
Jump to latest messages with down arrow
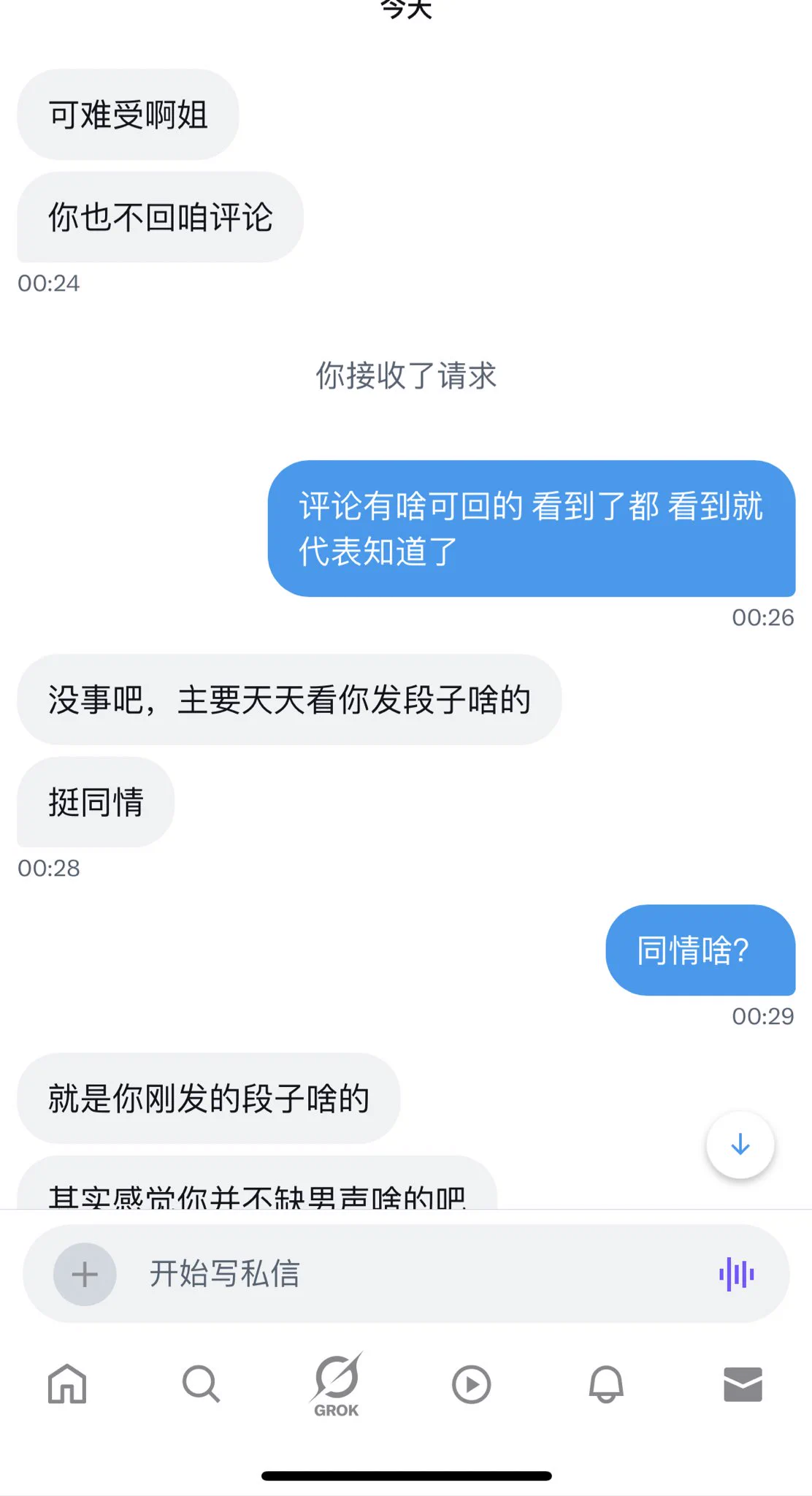[x=740, y=1144]
